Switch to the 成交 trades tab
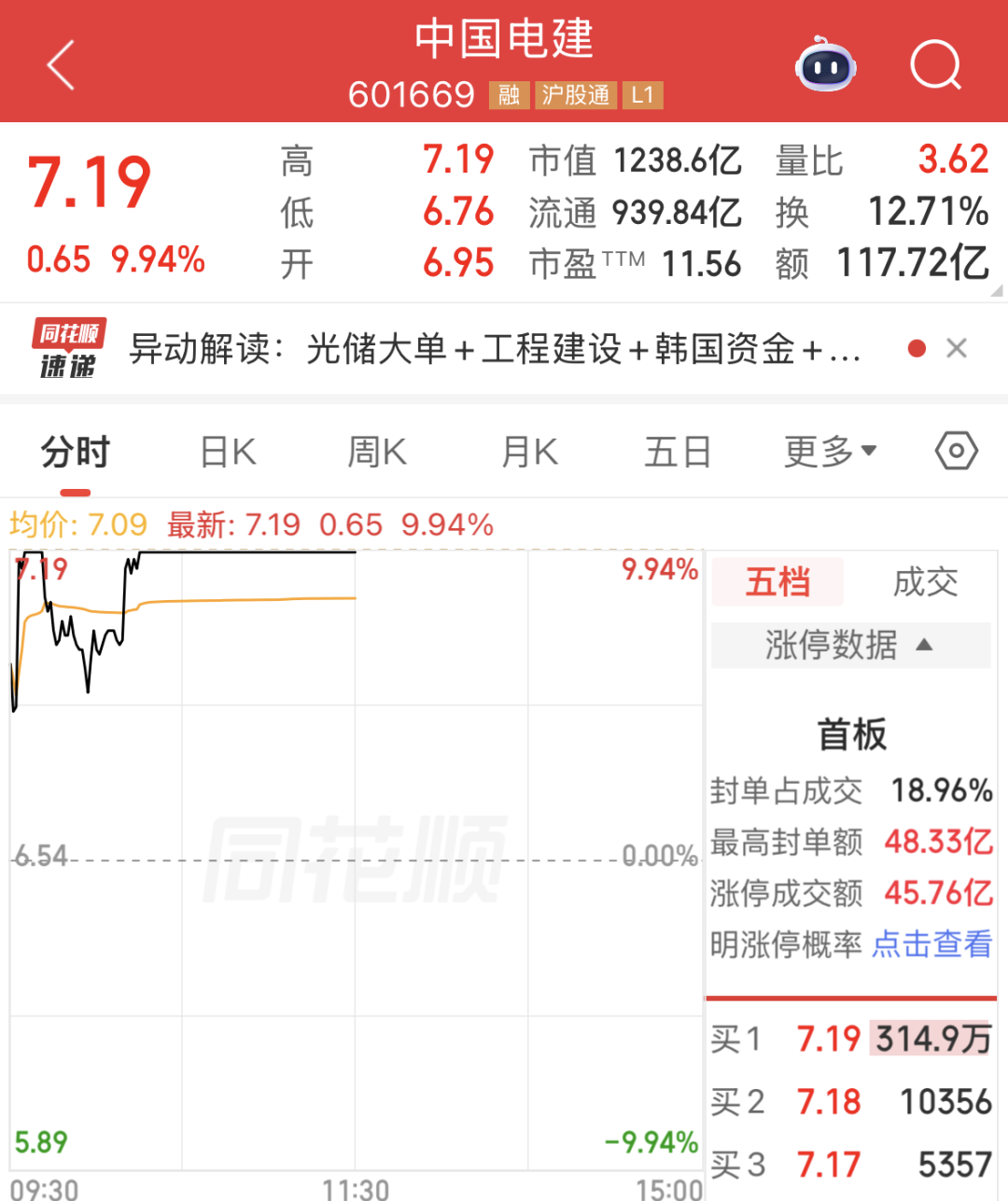Screen dimensions: 1008x1201 (925, 582)
